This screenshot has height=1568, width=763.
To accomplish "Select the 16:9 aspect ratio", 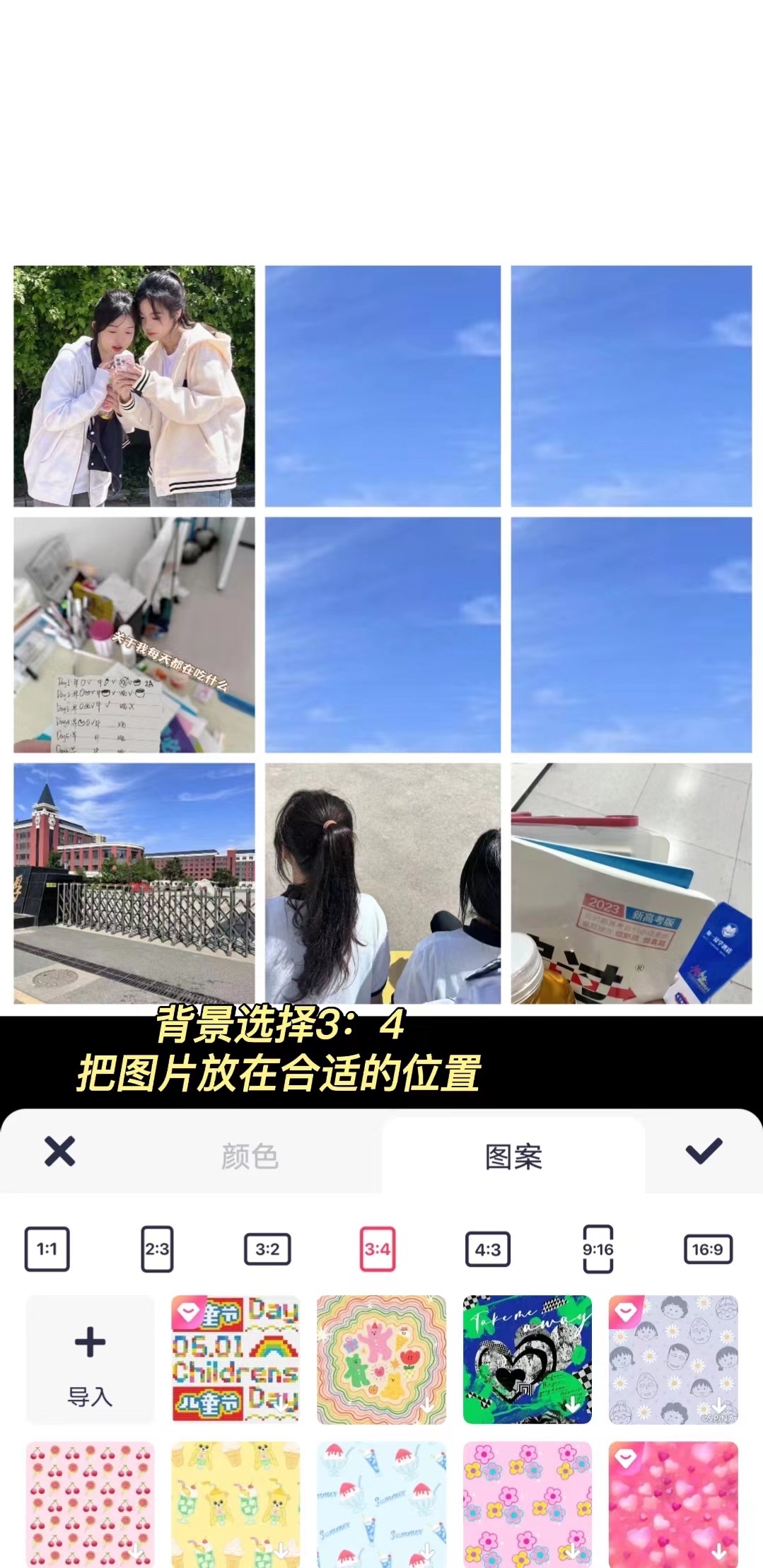I will (708, 1249).
